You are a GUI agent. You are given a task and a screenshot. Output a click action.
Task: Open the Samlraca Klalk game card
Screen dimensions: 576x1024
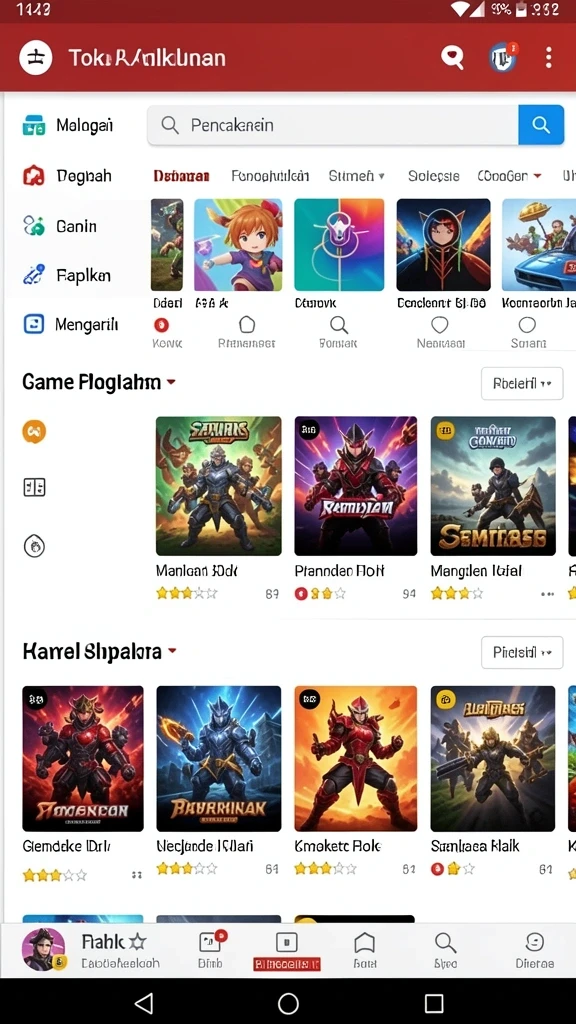point(493,782)
